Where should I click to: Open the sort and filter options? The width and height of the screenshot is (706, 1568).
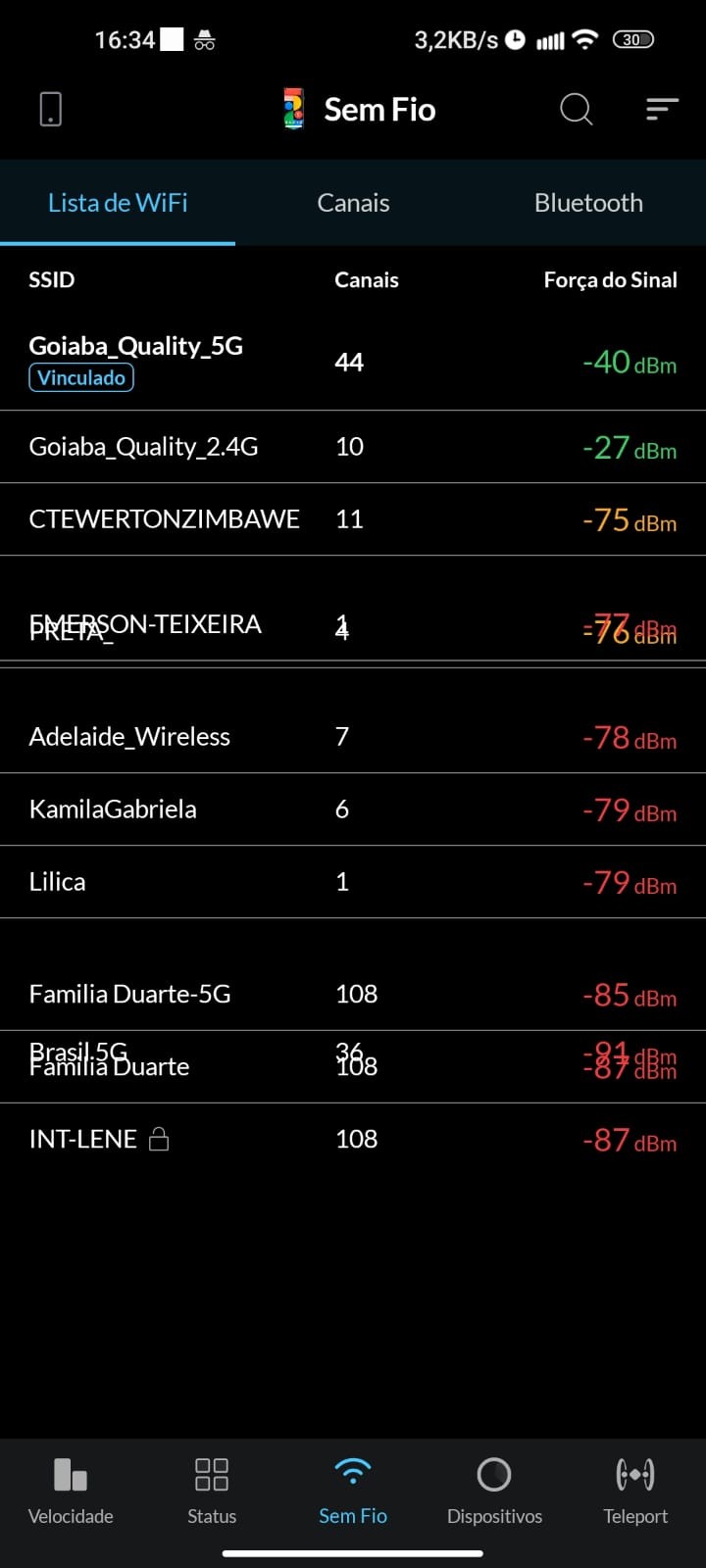pos(662,109)
